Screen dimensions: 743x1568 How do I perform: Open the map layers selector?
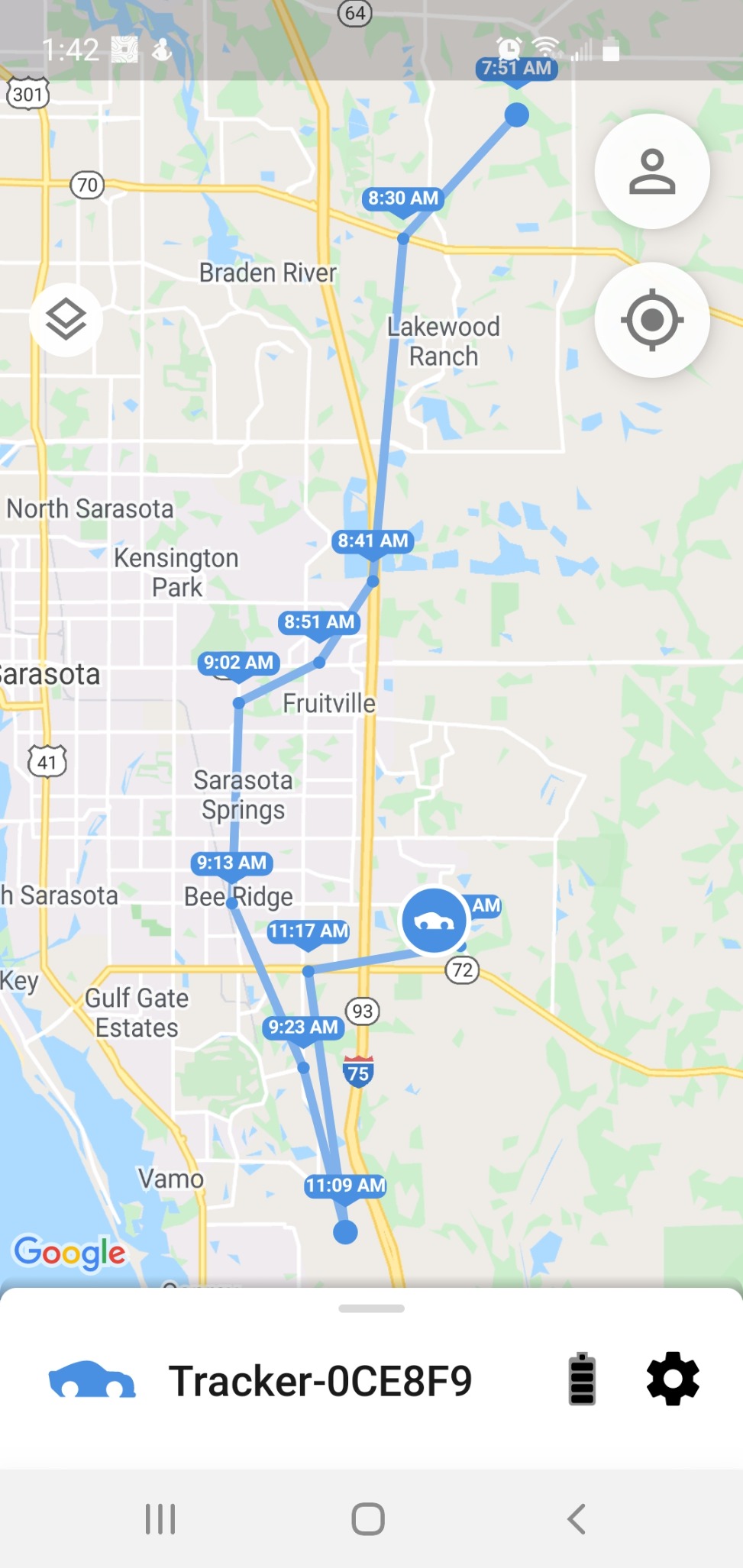66,319
